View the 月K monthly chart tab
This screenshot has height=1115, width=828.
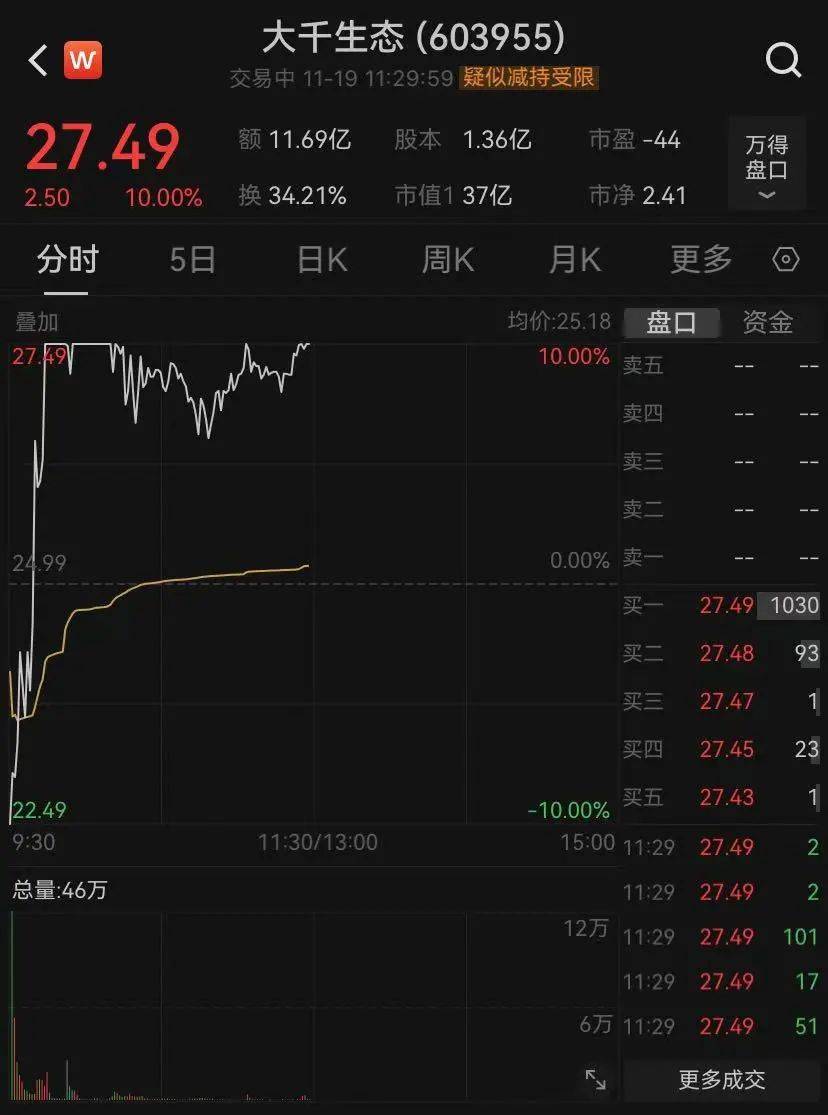572,259
